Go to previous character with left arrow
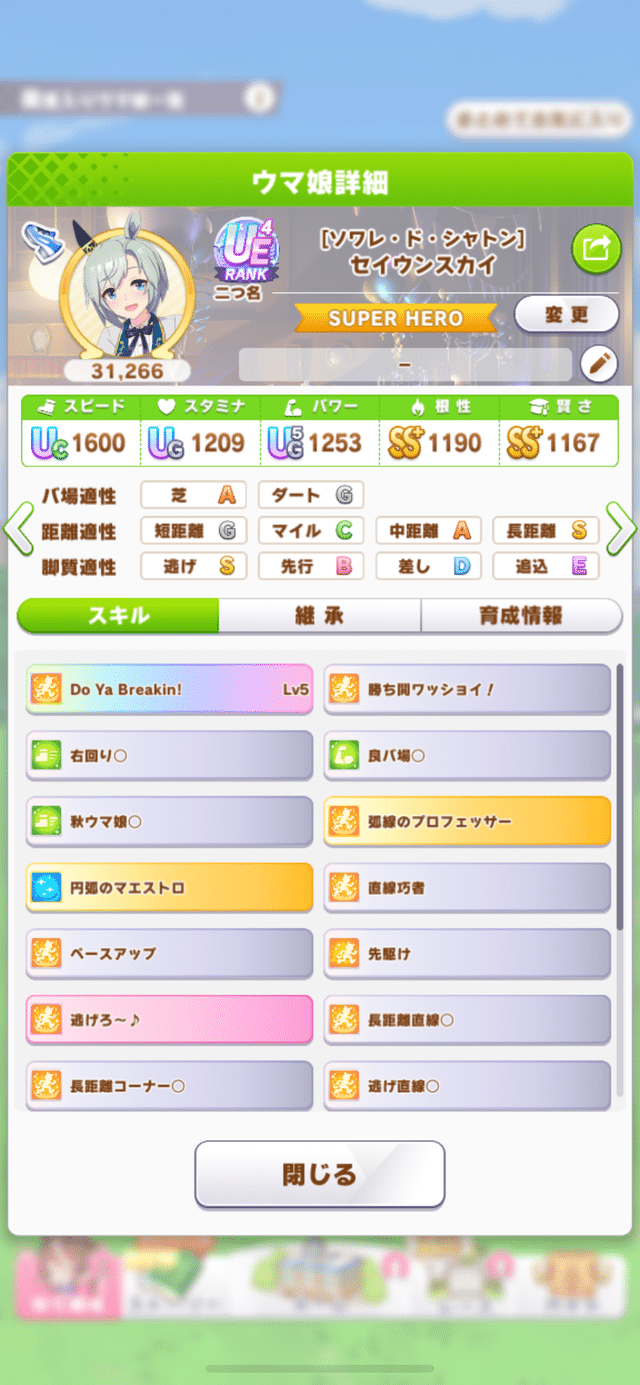 tap(19, 530)
